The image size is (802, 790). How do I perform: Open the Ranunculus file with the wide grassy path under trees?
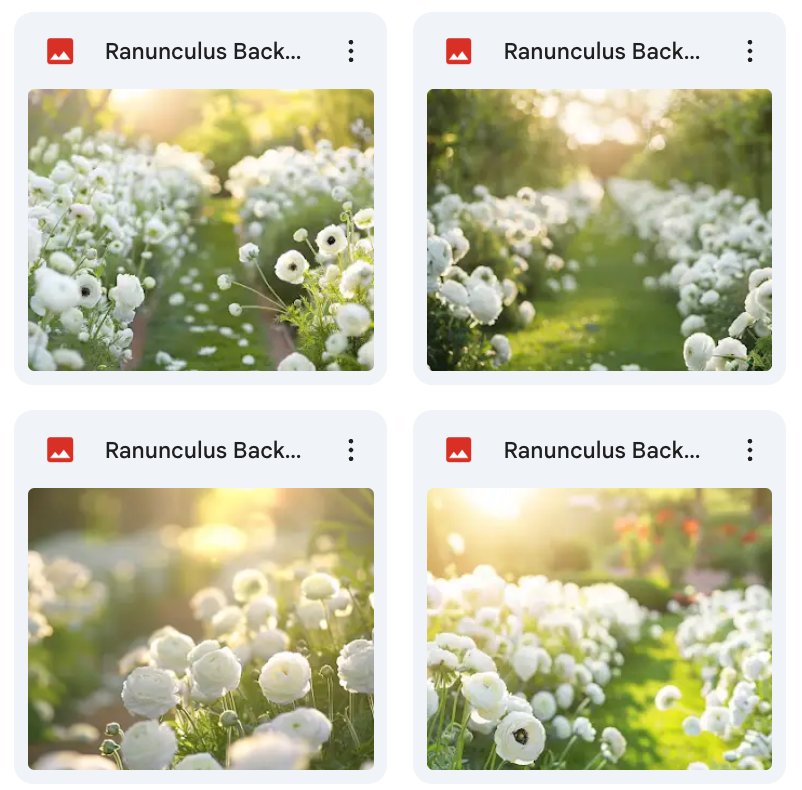pos(599,230)
